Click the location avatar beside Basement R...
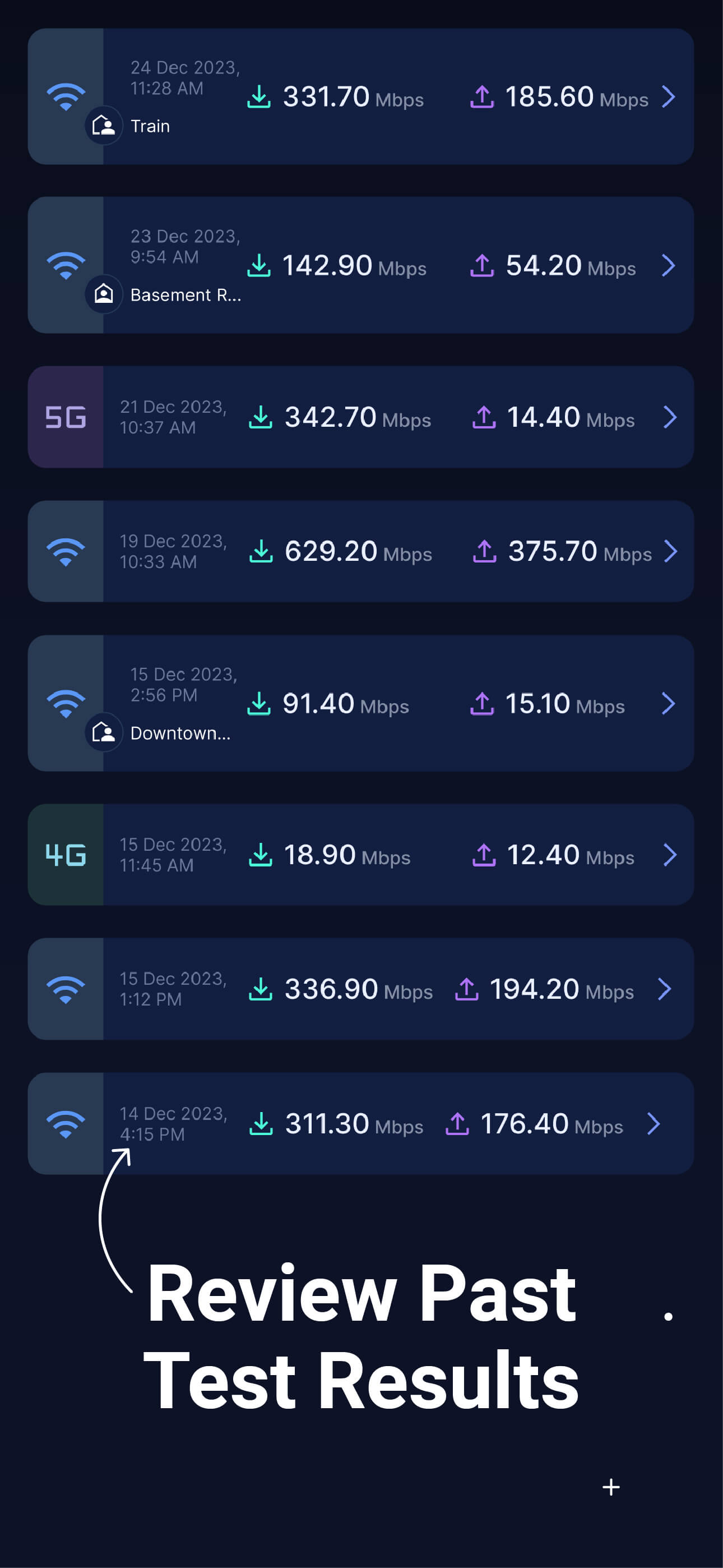 click(x=104, y=294)
